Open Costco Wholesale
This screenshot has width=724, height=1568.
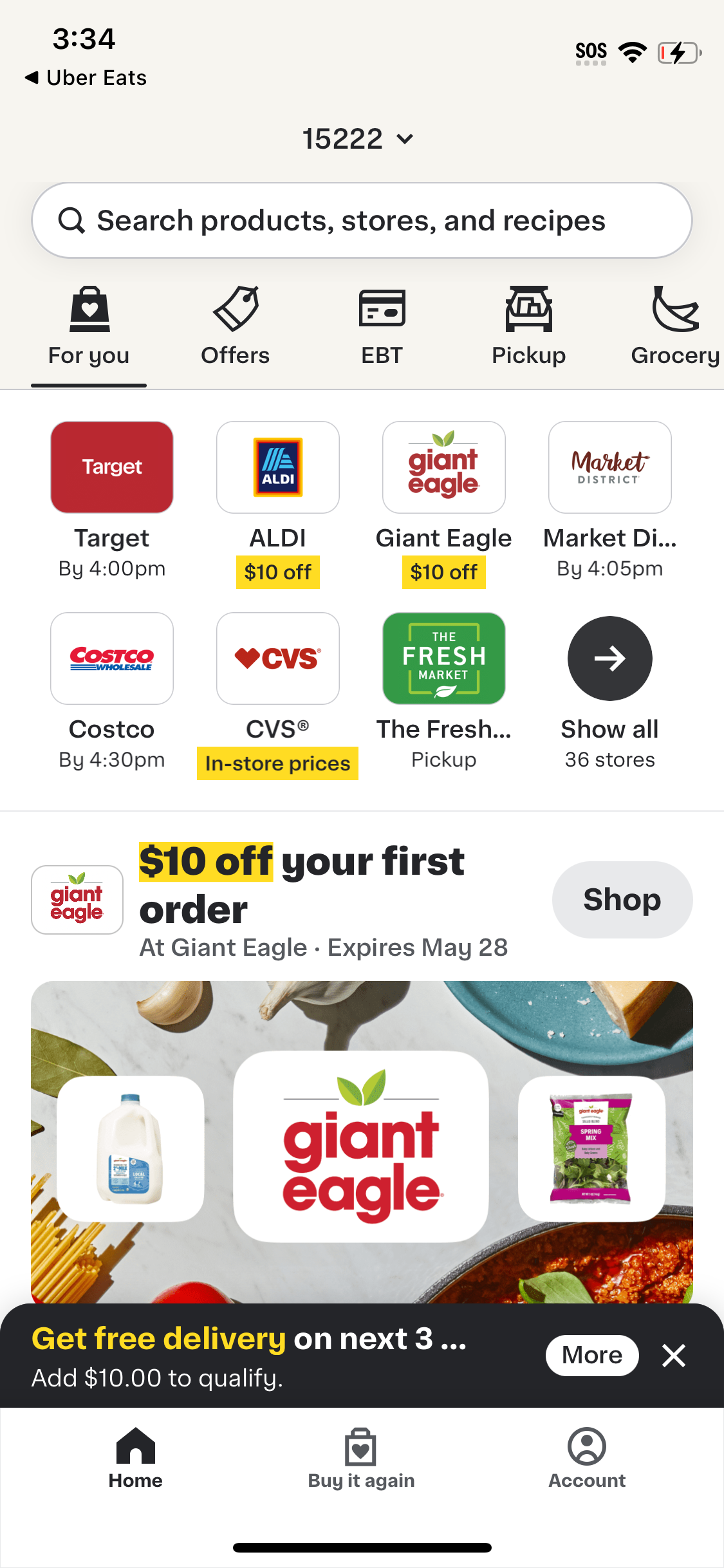pyautogui.click(x=111, y=658)
